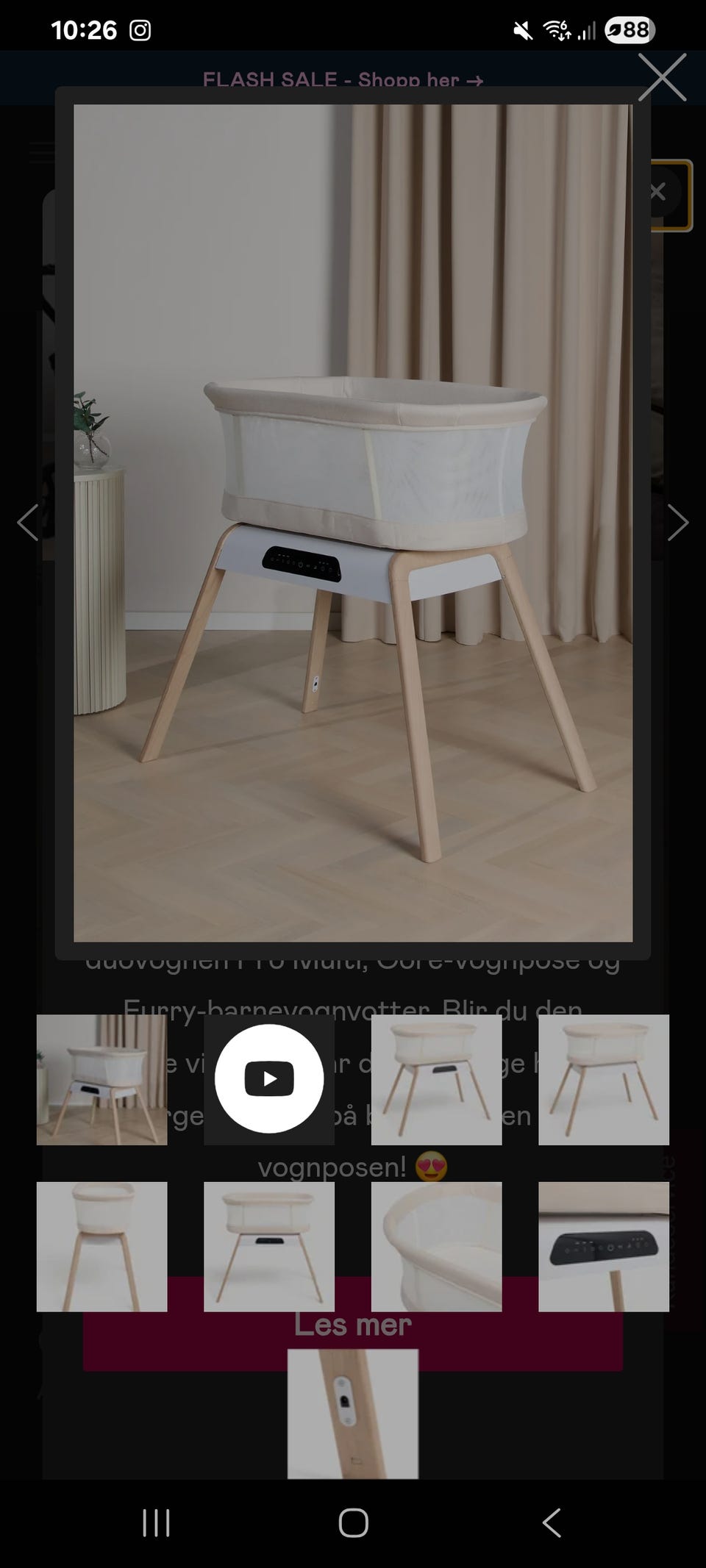
Task: Go back to the previous gallery image
Action: [26, 522]
